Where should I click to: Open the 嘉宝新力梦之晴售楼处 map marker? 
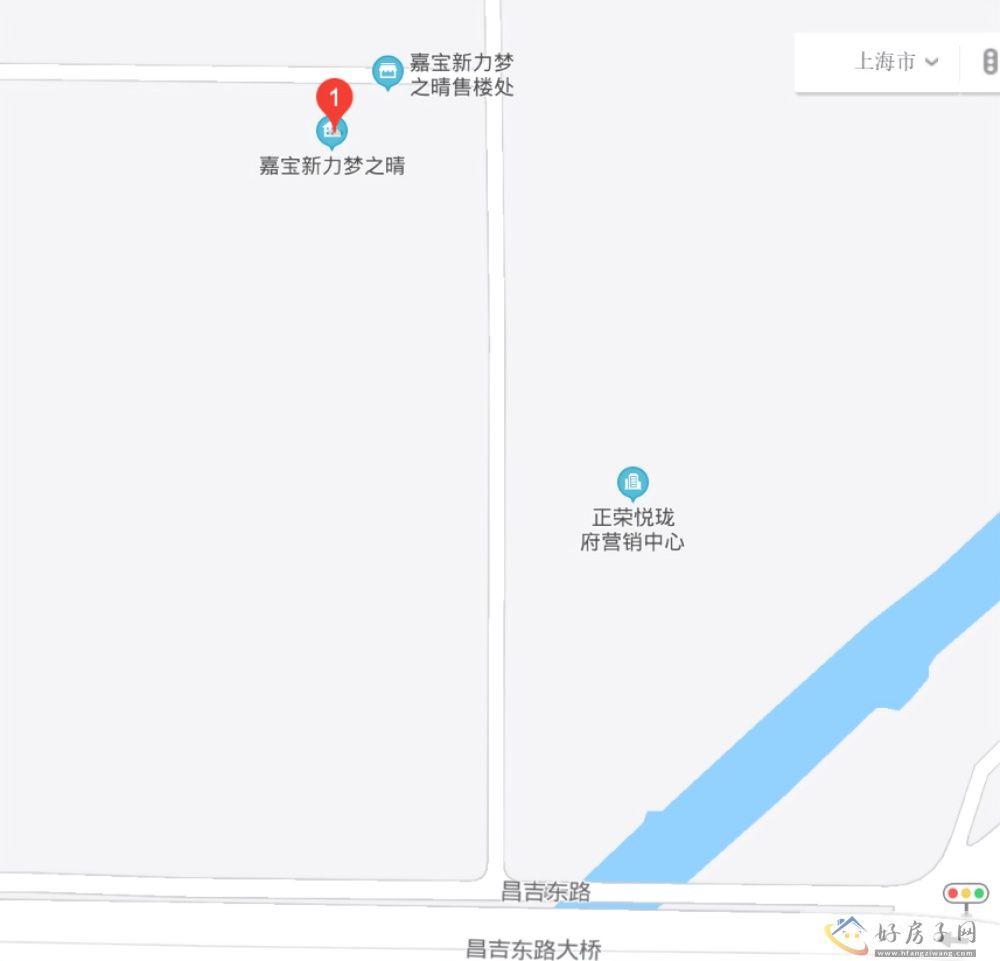[387, 71]
